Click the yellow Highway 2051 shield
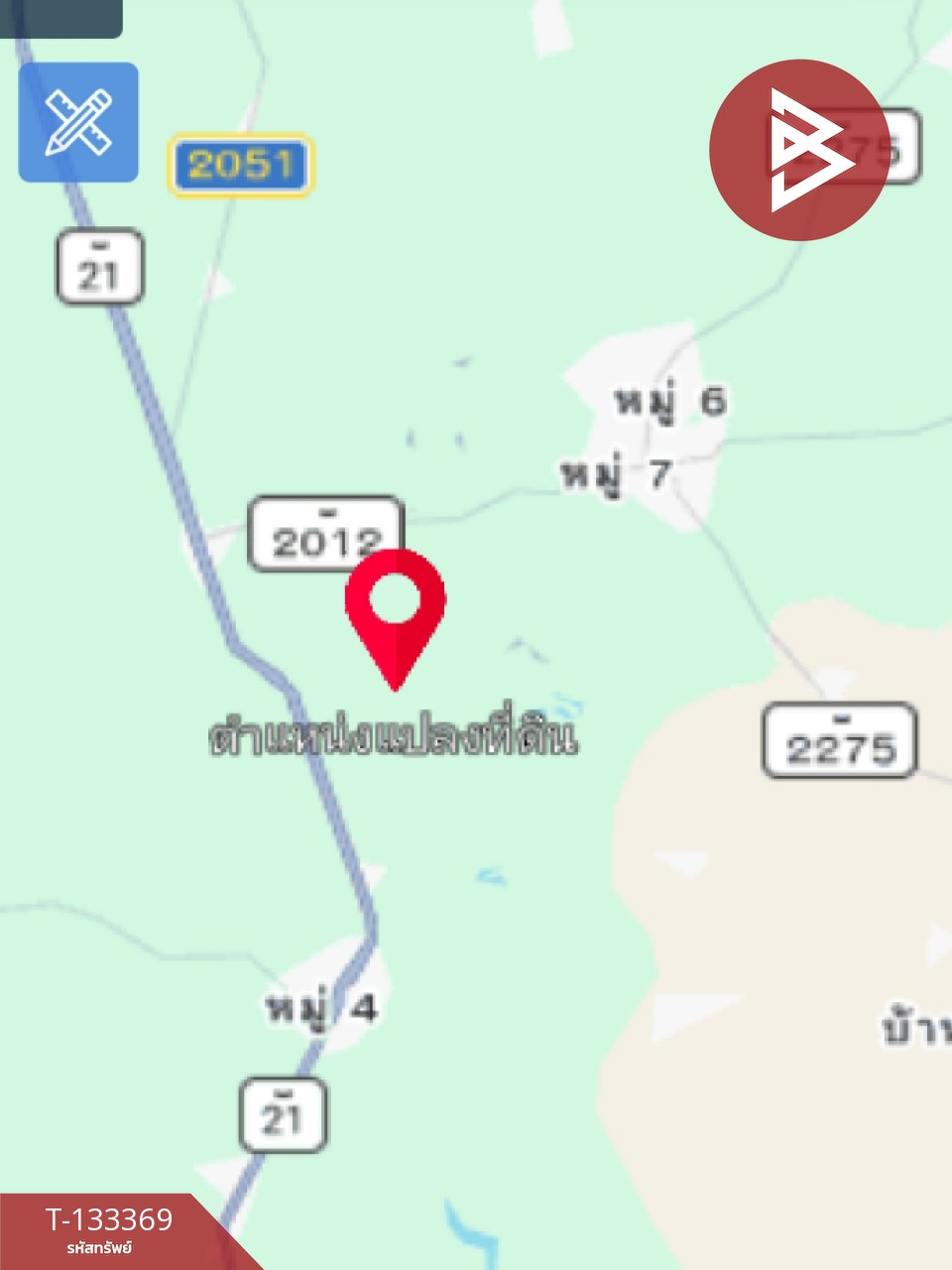The image size is (952, 1270). point(241,166)
